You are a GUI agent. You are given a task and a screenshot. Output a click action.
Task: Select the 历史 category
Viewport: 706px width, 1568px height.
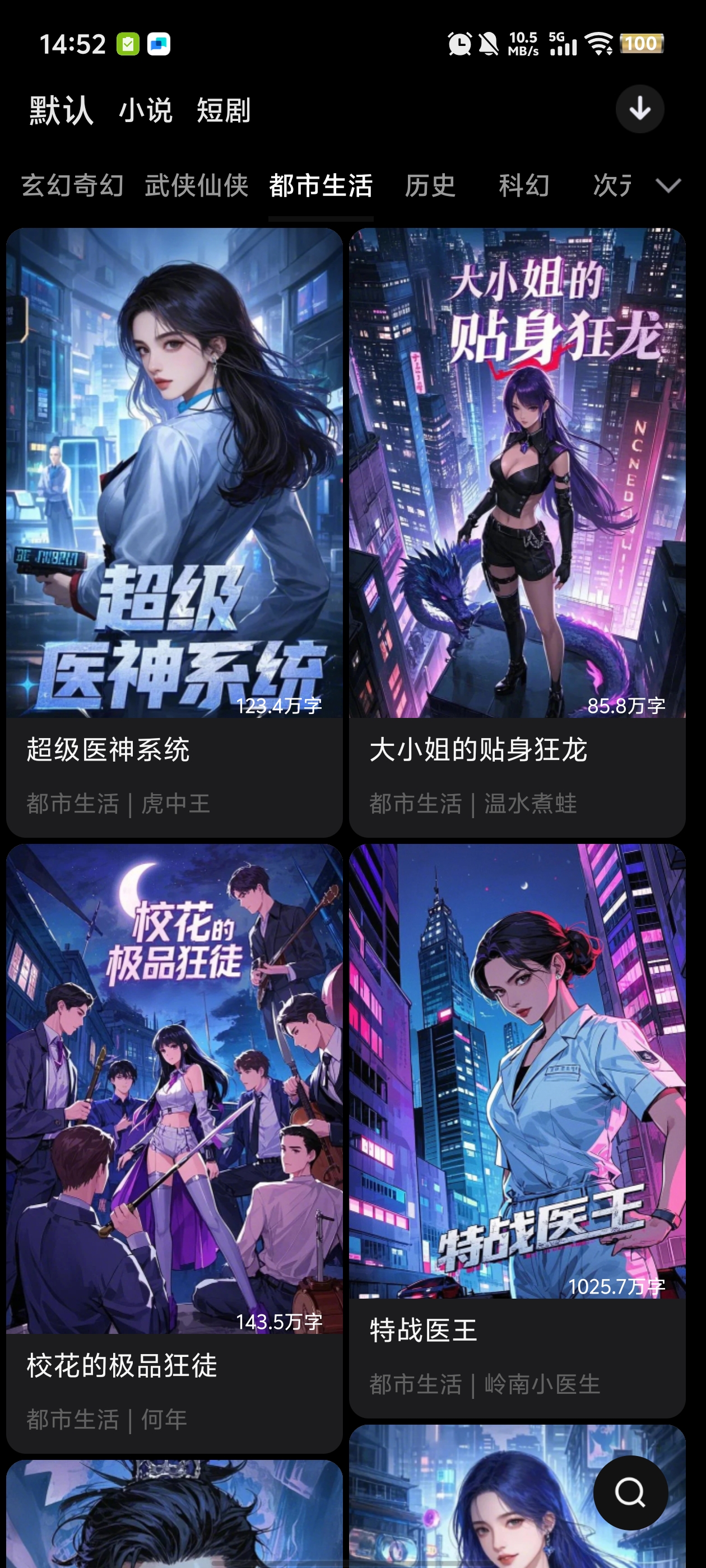[430, 185]
